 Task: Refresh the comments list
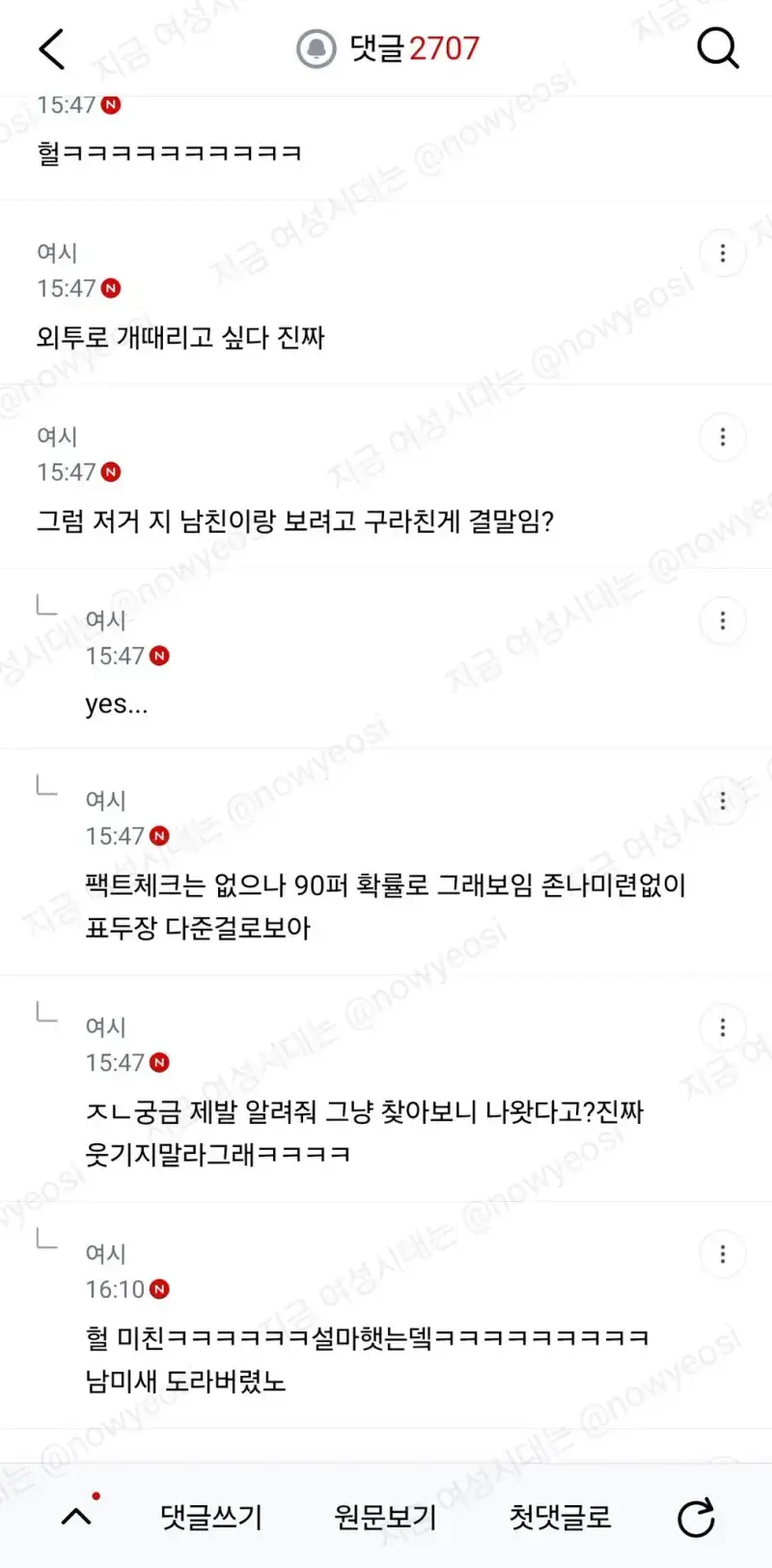coord(696,1518)
